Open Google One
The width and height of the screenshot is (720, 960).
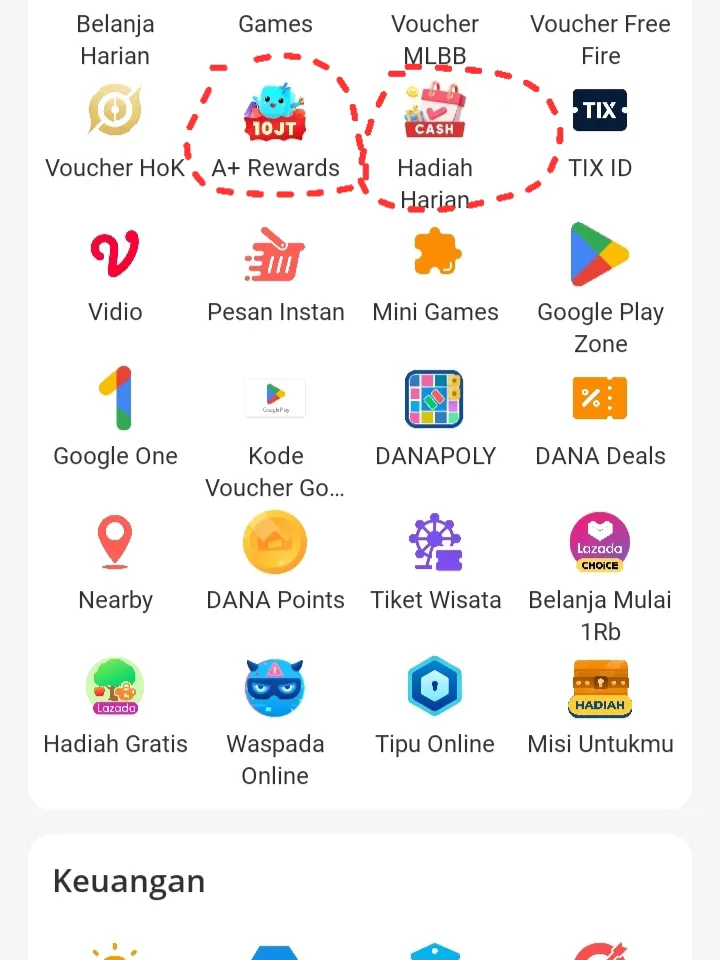coord(115,399)
